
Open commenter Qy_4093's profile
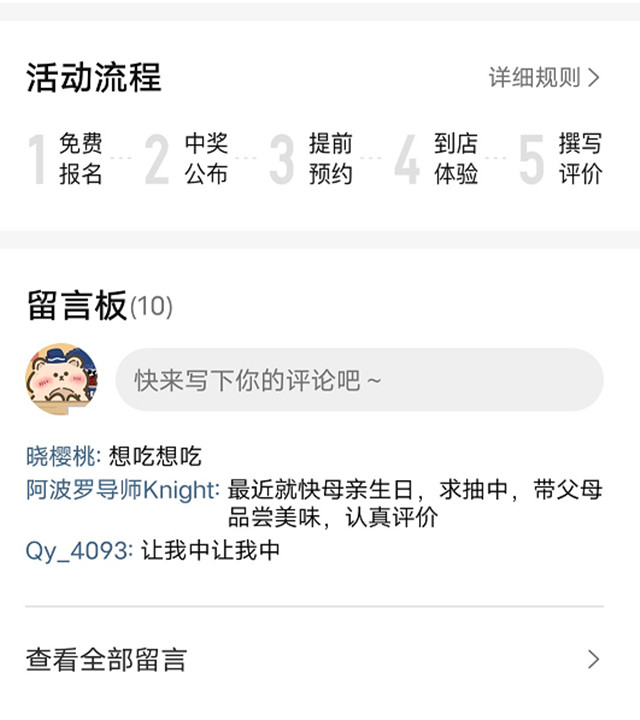[79, 549]
